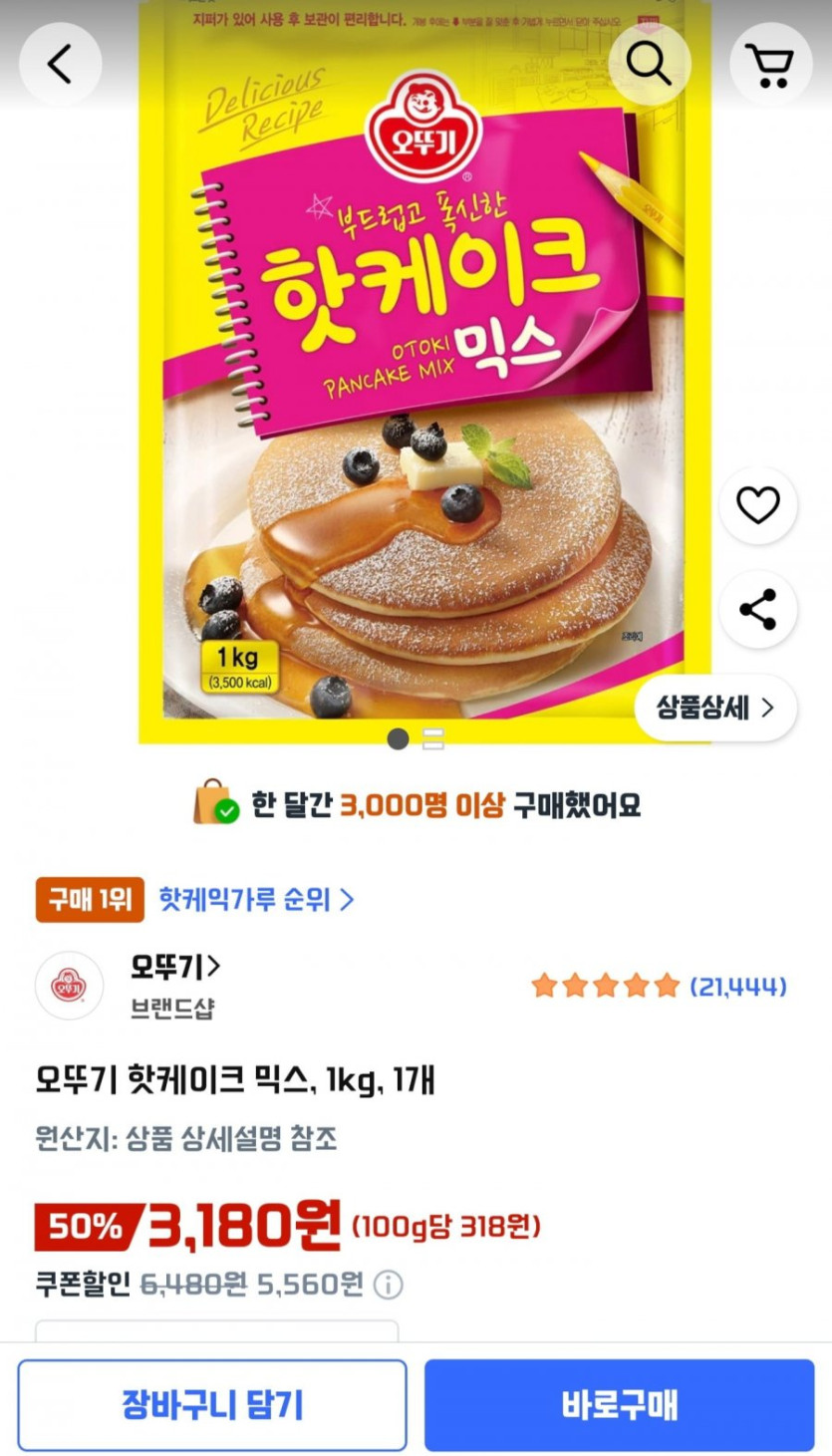Screen dimensions: 832x1456
Task: Add this product to wishlist heart
Action: (x=757, y=506)
